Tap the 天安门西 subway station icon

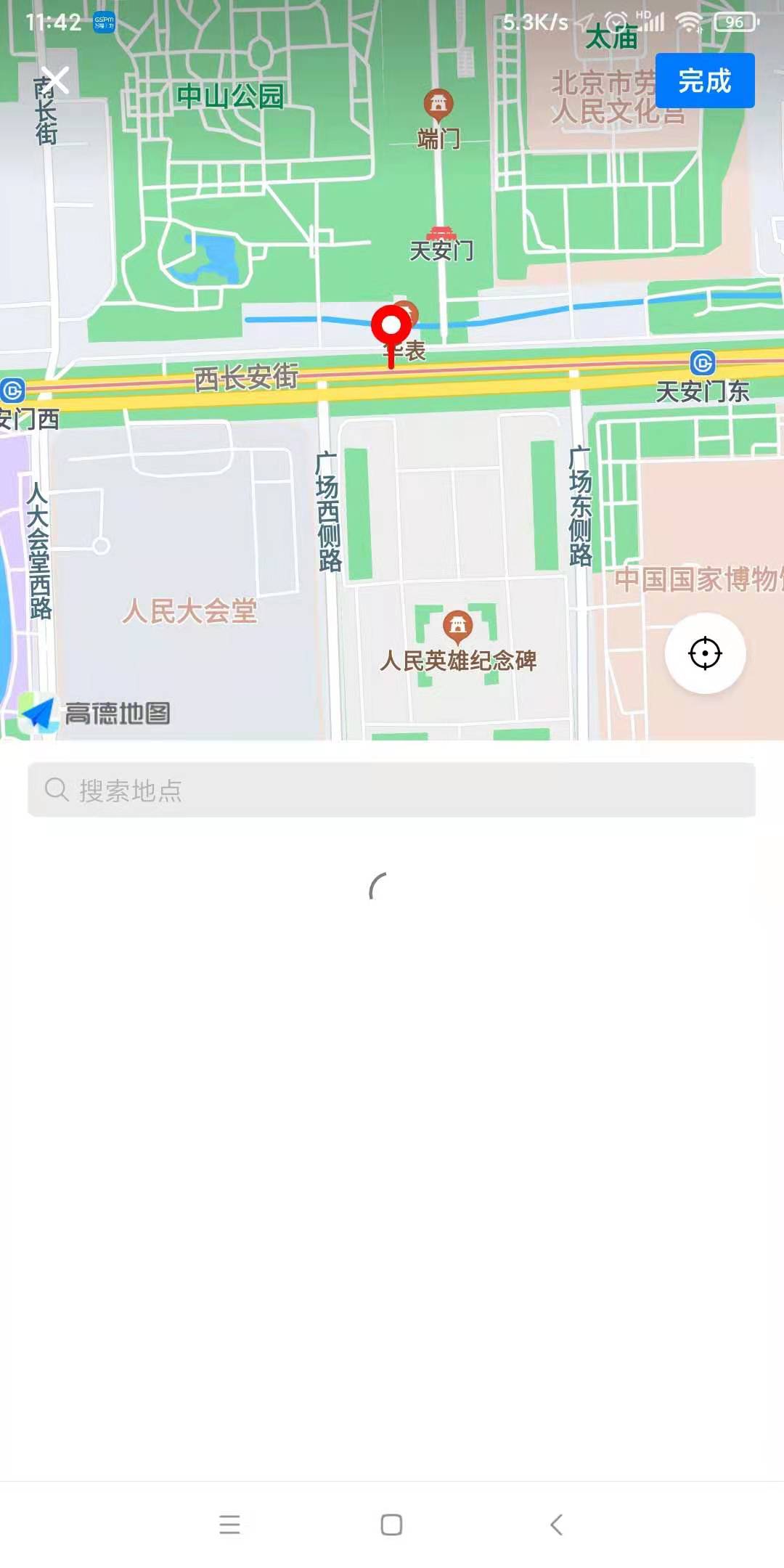click(x=12, y=390)
